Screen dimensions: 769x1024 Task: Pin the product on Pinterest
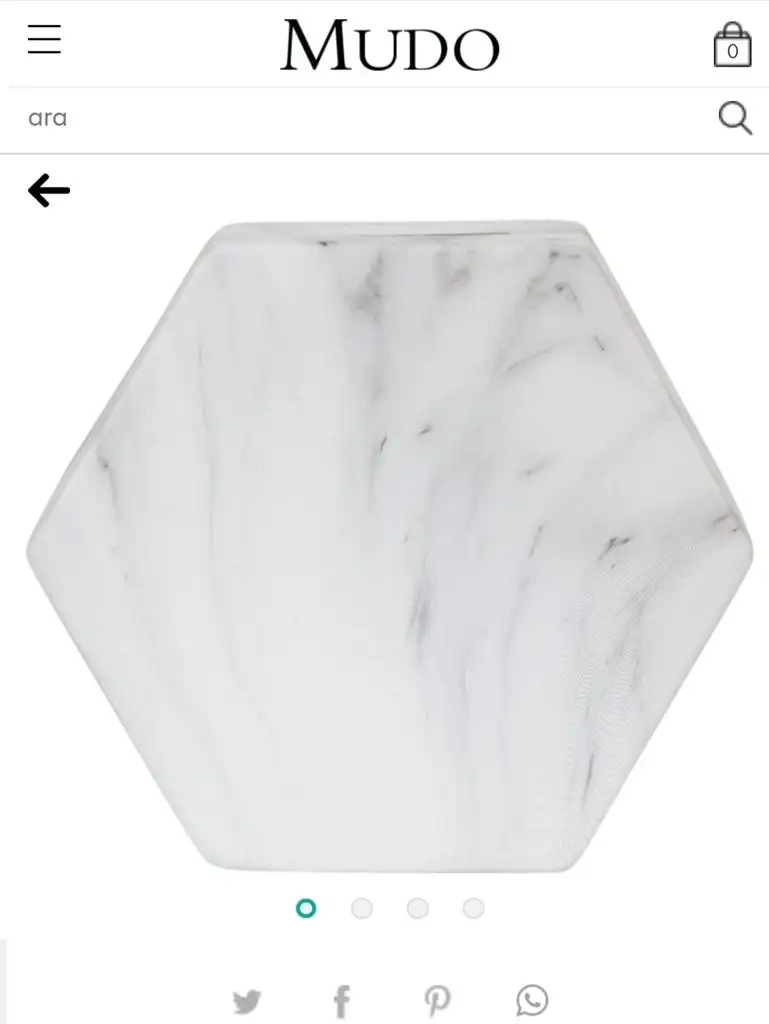(x=437, y=1001)
